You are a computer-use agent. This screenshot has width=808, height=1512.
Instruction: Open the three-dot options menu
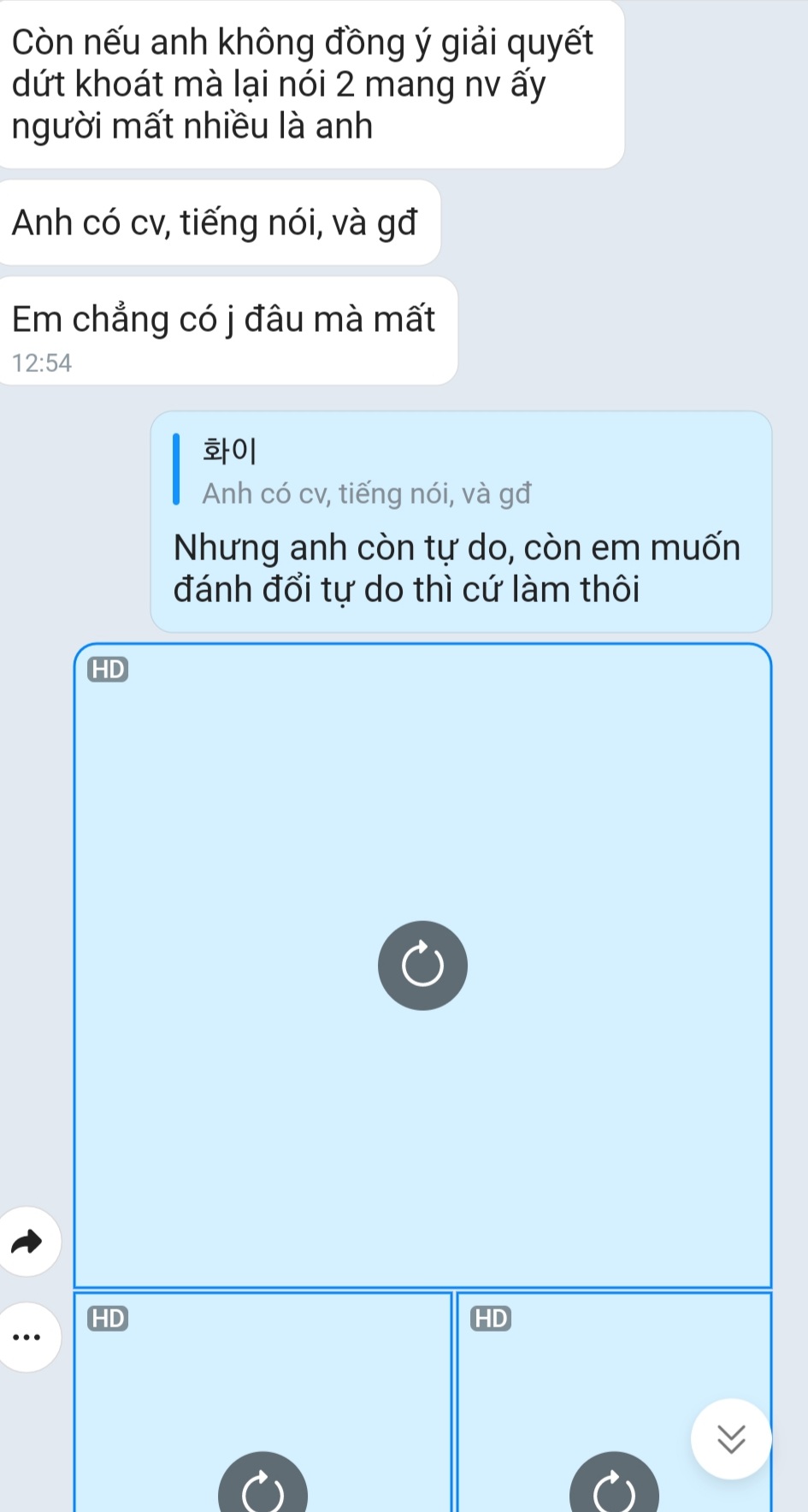tap(27, 1337)
